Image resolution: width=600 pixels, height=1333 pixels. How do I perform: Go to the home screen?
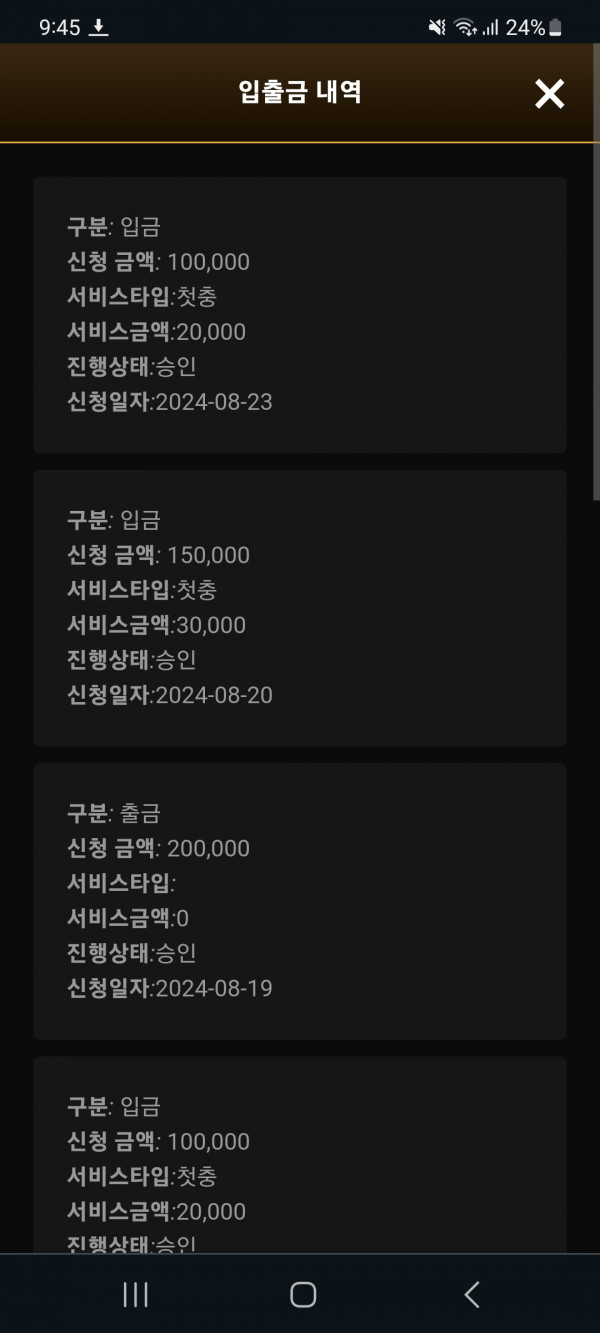303,1294
